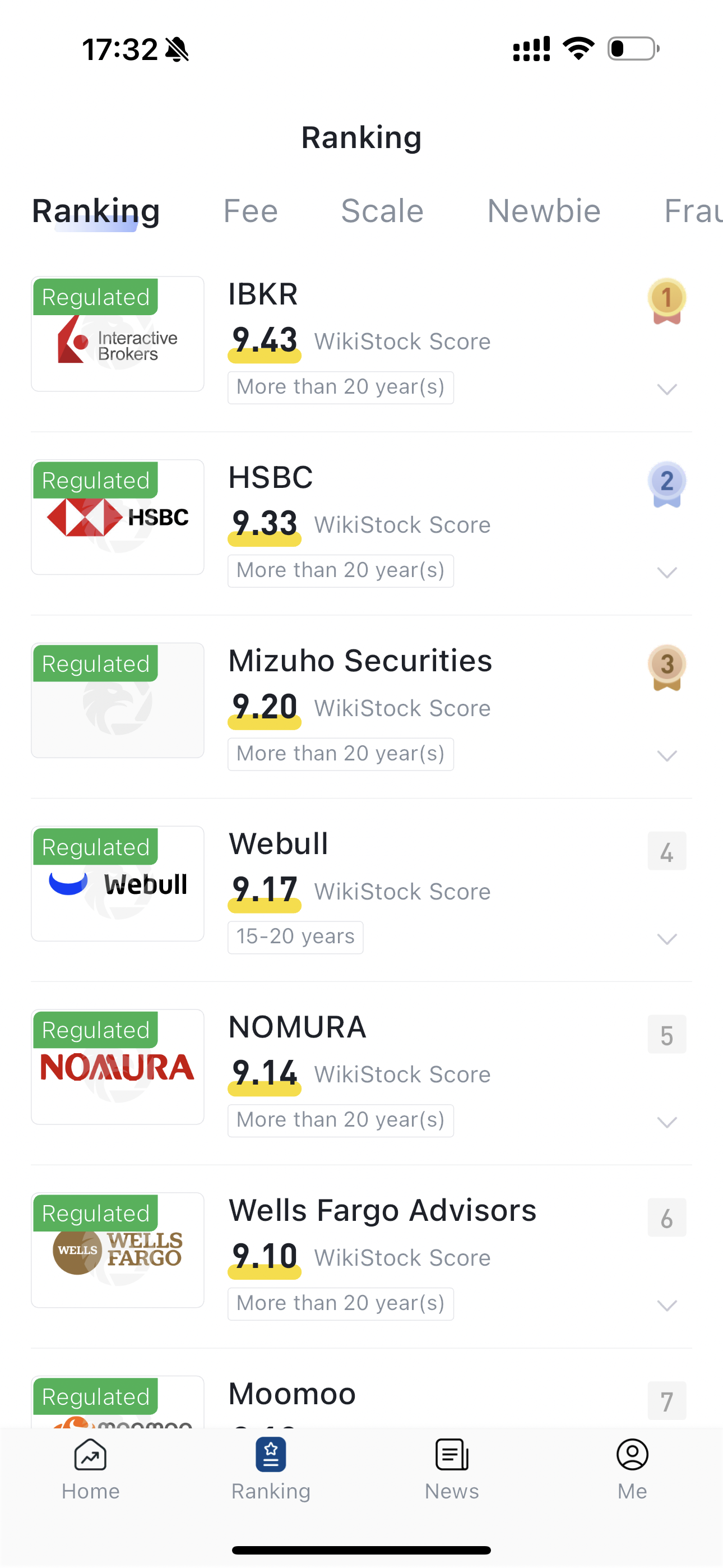Open the Webull broker entry
Viewport: 723px width, 1568px height.
[x=278, y=844]
